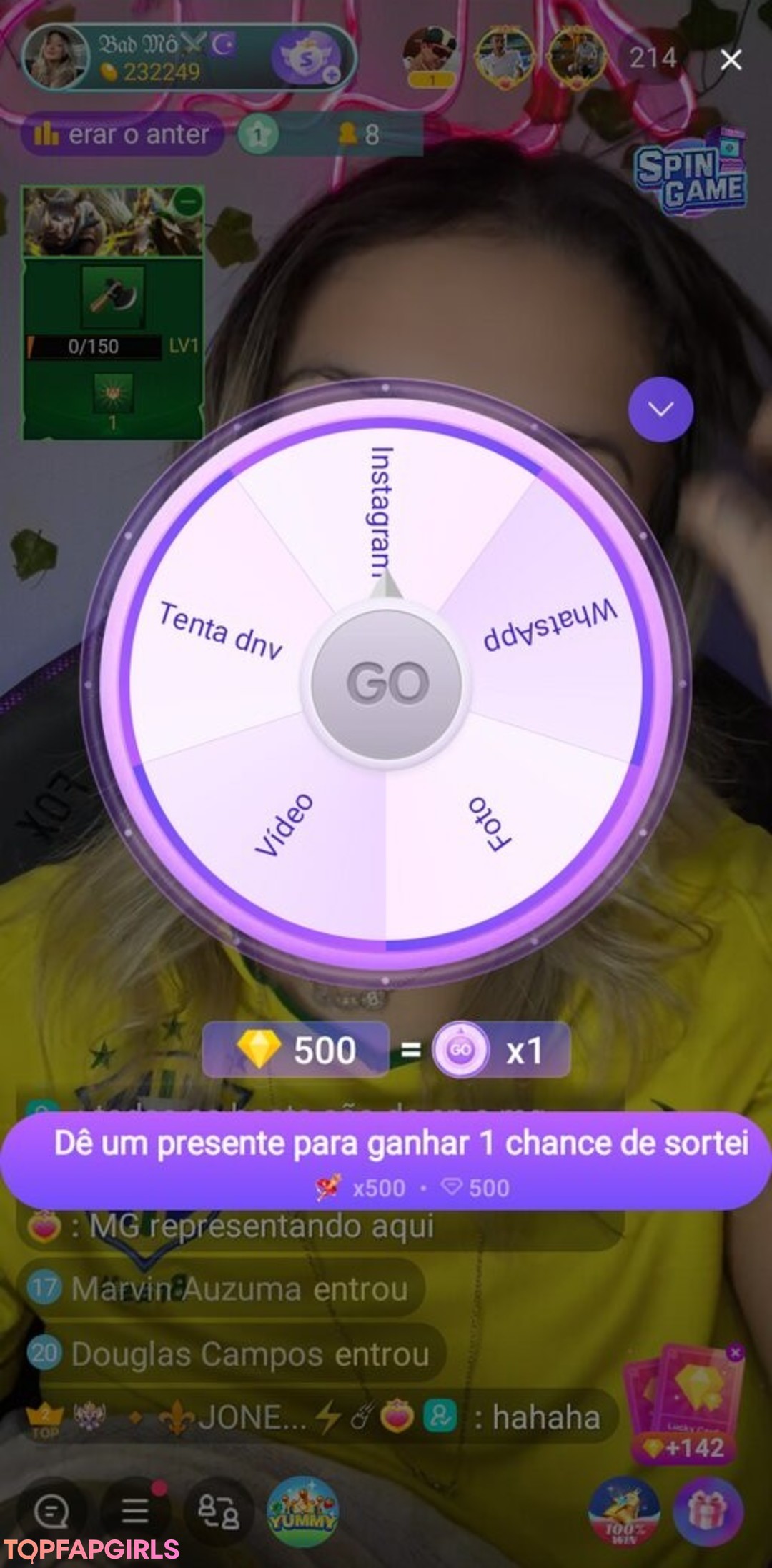Viewport: 772px width, 1568px height.
Task: Spin the wheel with GO button
Action: (x=387, y=683)
